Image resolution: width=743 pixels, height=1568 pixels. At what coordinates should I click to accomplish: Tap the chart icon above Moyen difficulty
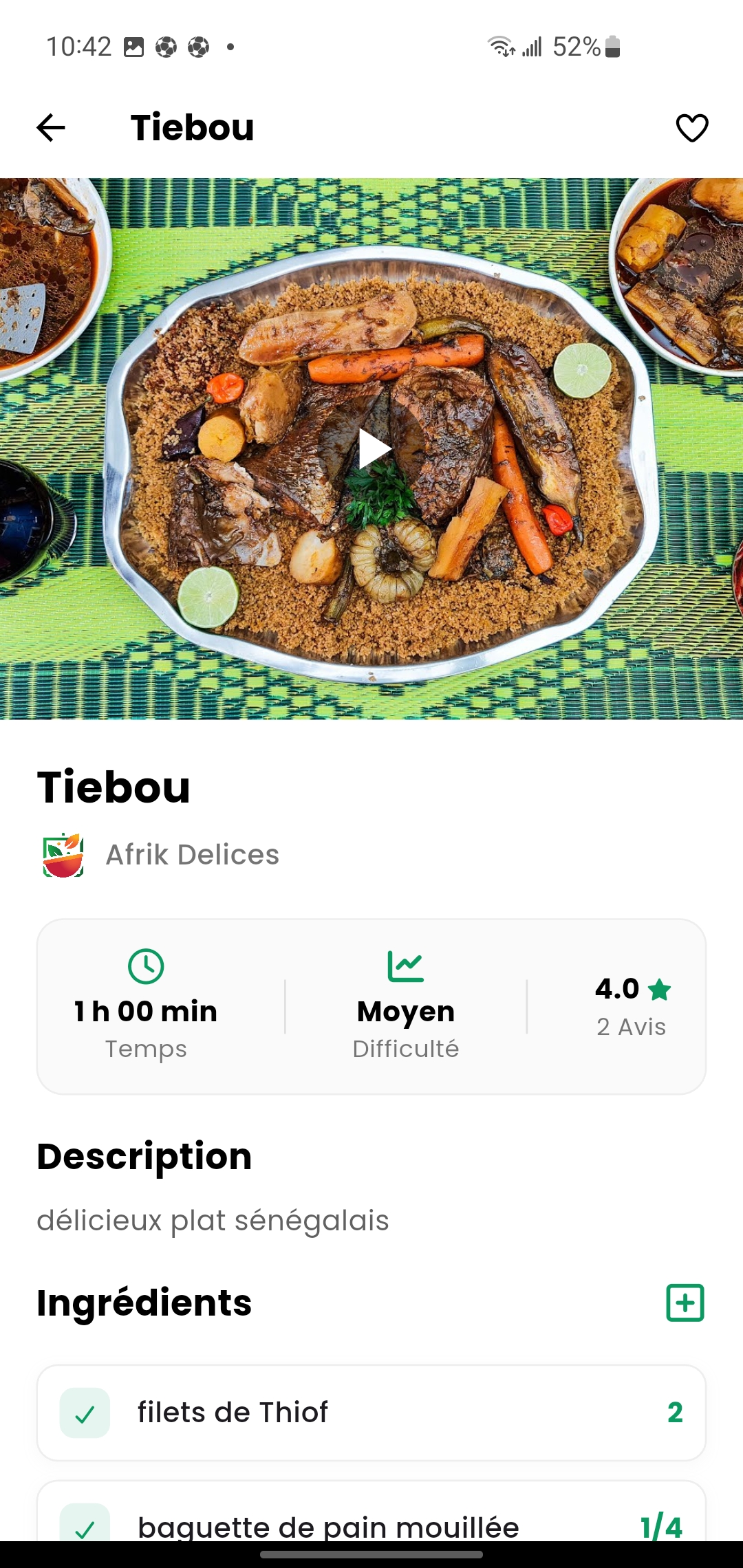click(406, 965)
